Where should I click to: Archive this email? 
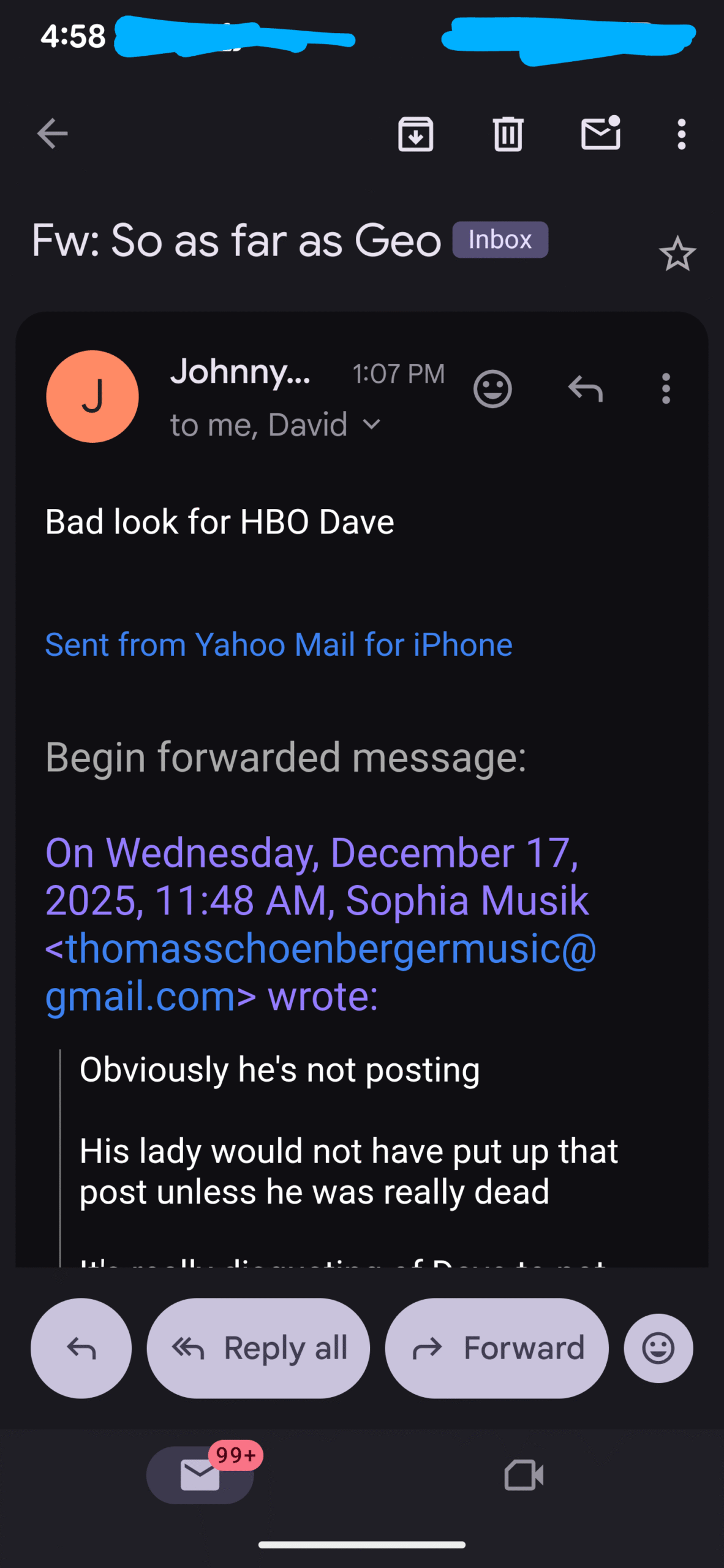pyautogui.click(x=415, y=134)
